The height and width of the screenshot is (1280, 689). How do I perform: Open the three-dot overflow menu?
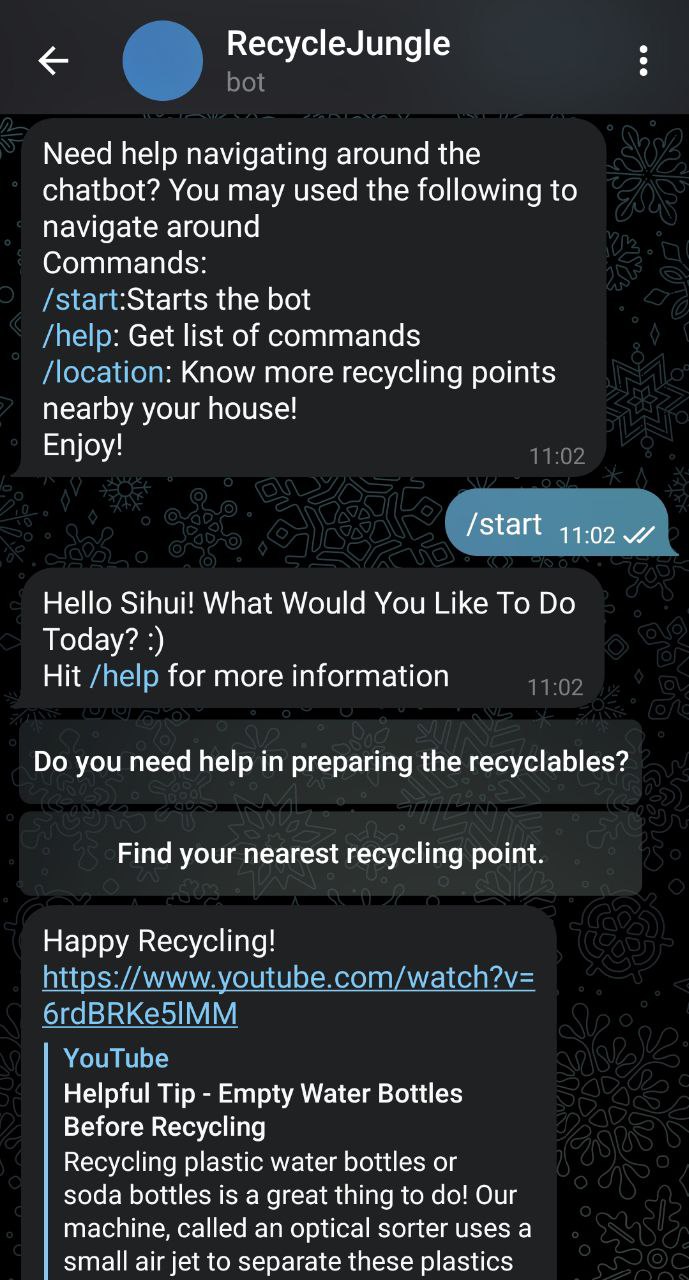643,61
